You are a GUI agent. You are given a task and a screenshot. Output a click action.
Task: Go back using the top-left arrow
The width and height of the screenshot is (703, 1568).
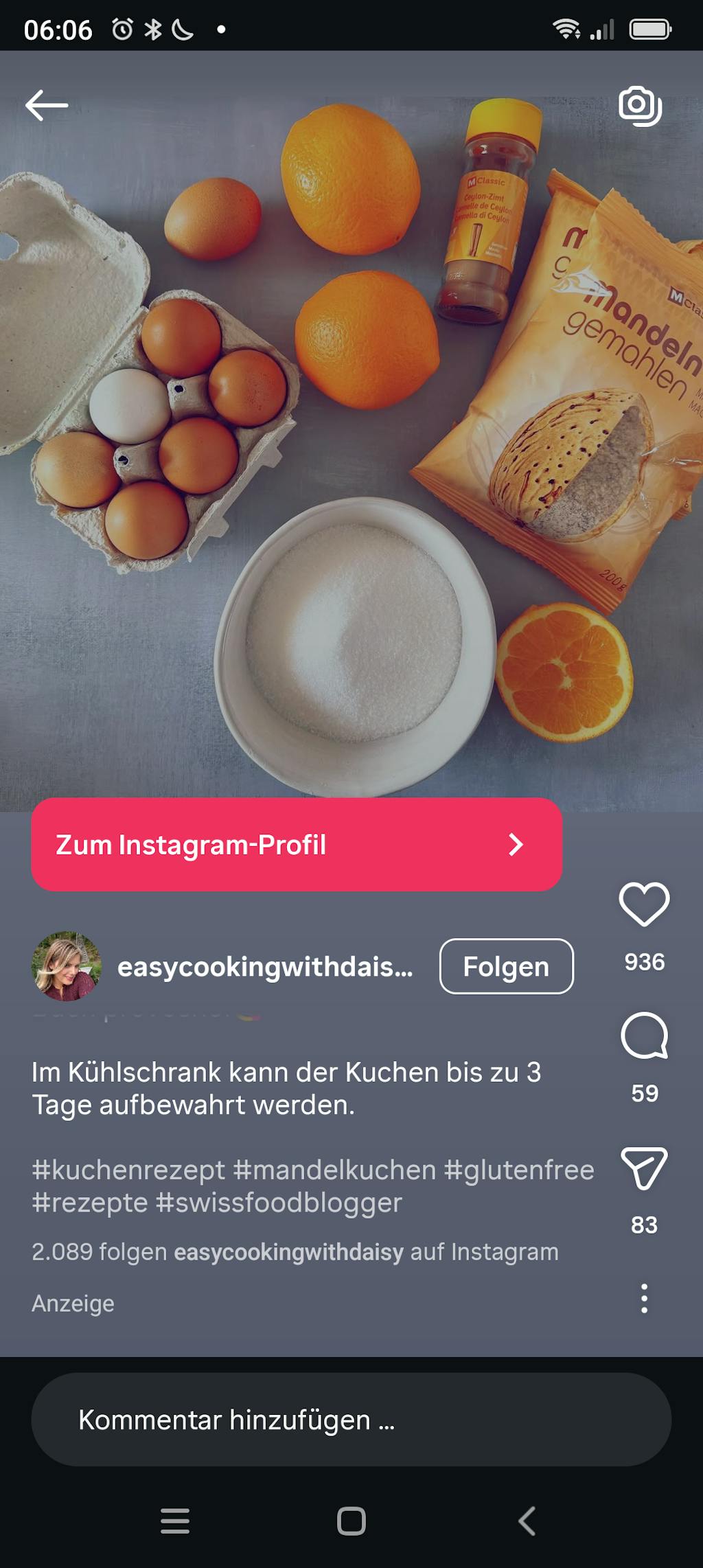[46, 106]
